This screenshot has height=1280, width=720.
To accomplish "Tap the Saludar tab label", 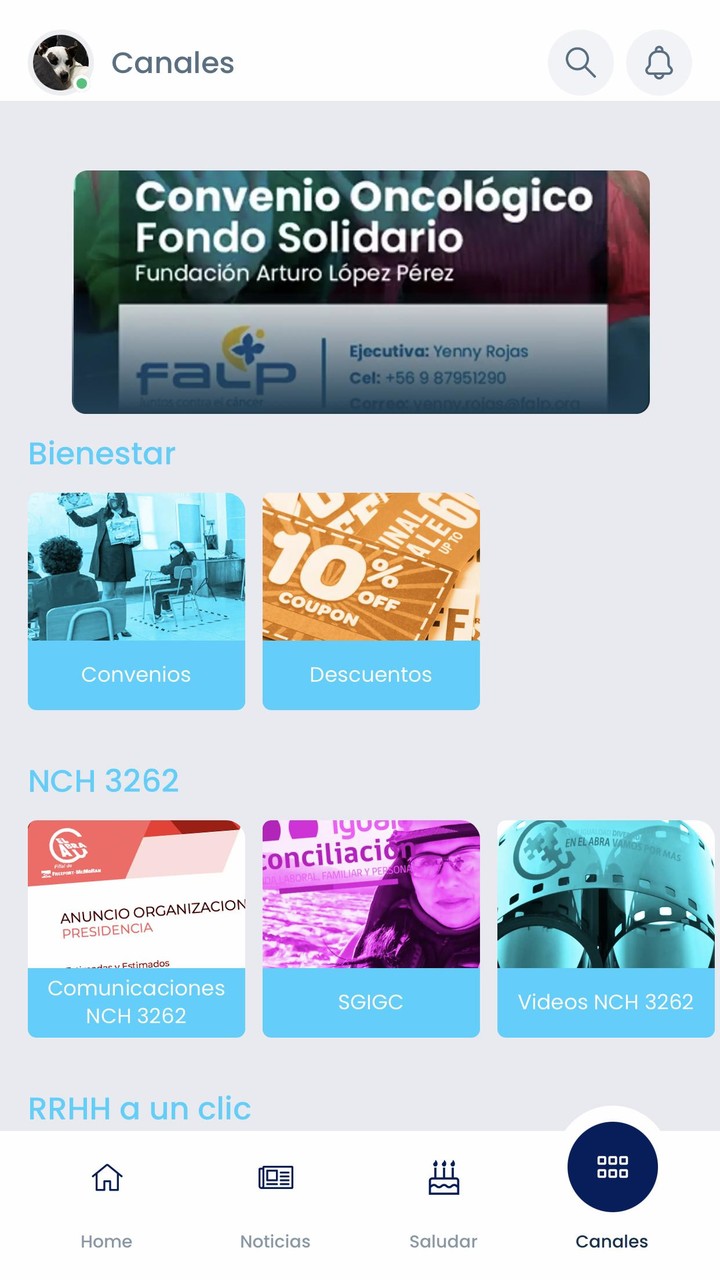I will coord(443,1241).
